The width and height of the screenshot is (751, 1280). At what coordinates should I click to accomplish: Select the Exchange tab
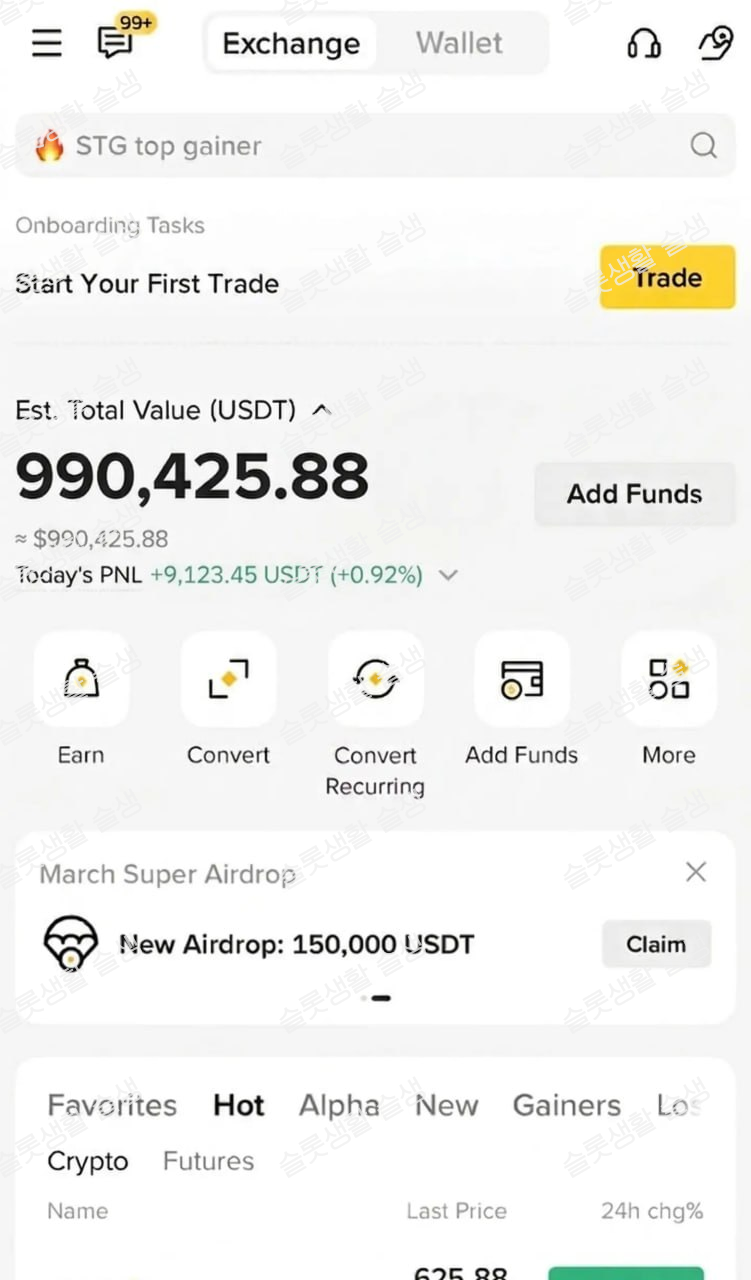click(x=291, y=44)
